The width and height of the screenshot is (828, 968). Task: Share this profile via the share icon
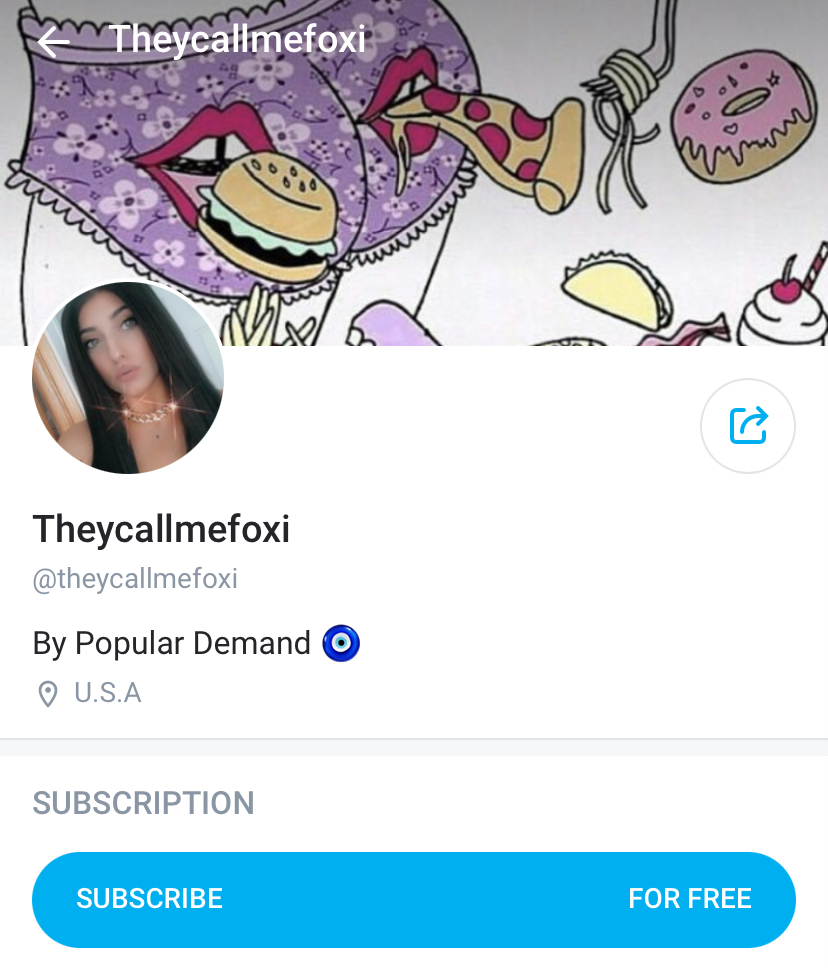coord(748,425)
